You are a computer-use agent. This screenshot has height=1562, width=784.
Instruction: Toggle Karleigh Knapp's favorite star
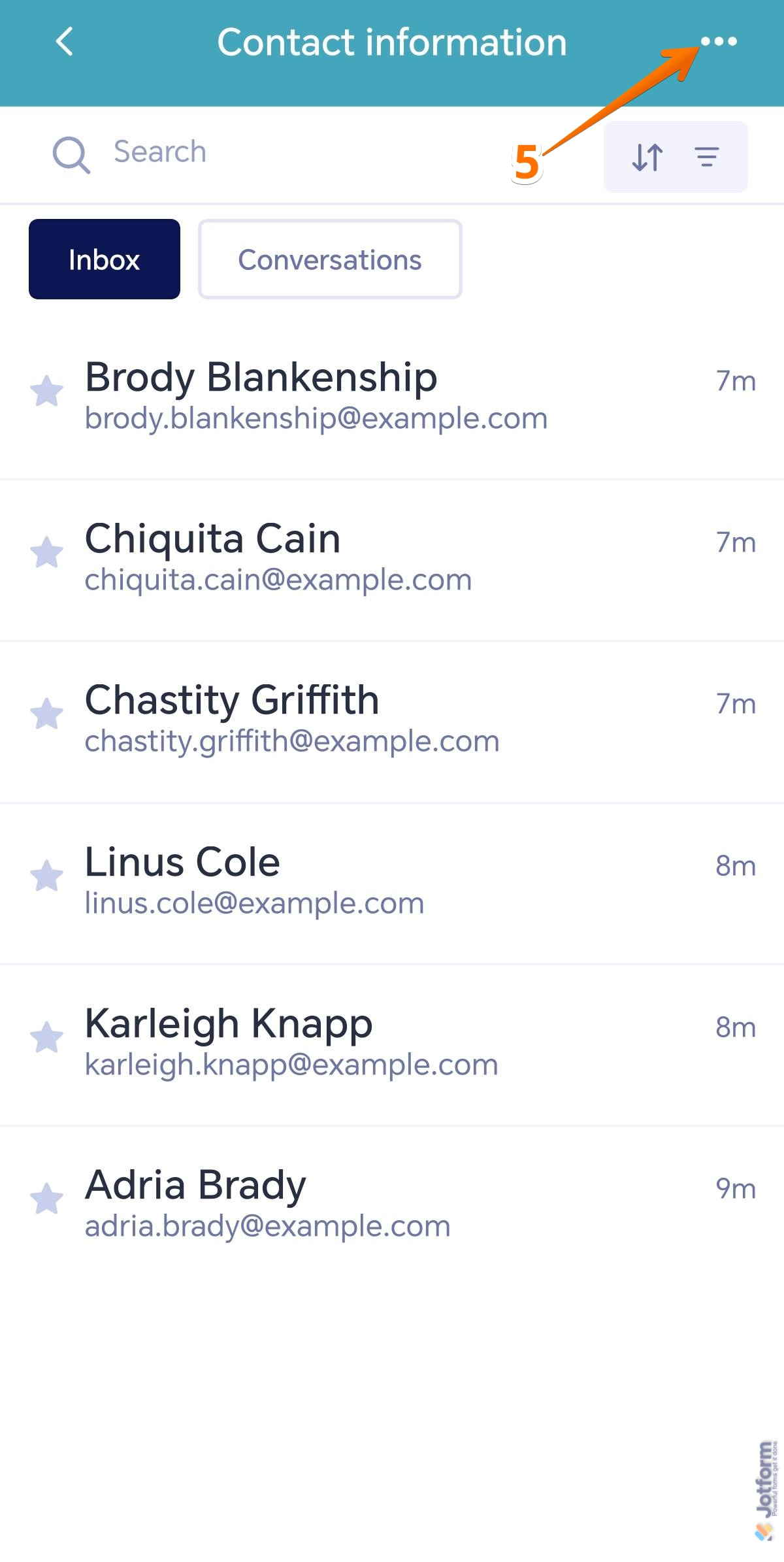46,1038
